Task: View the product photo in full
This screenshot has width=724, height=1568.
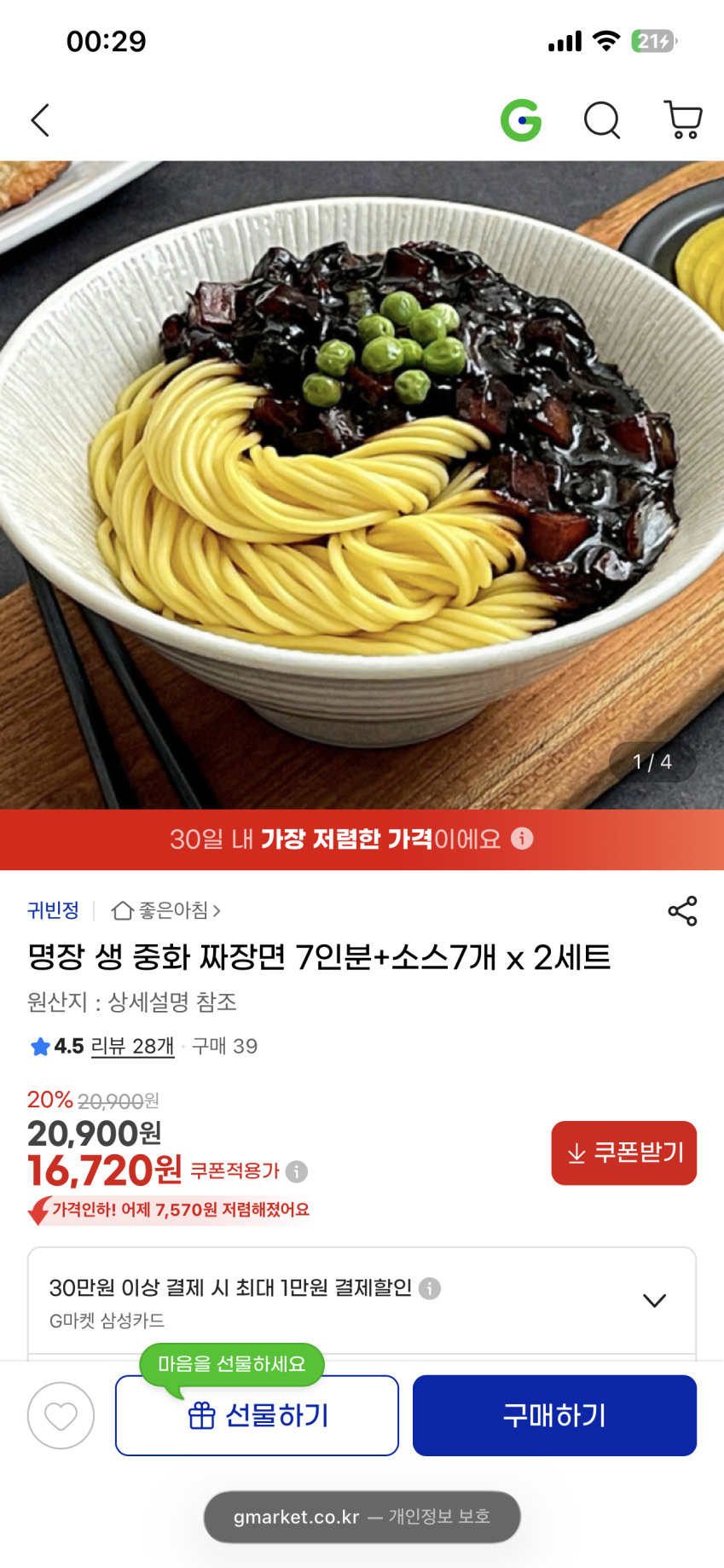Action: click(362, 485)
